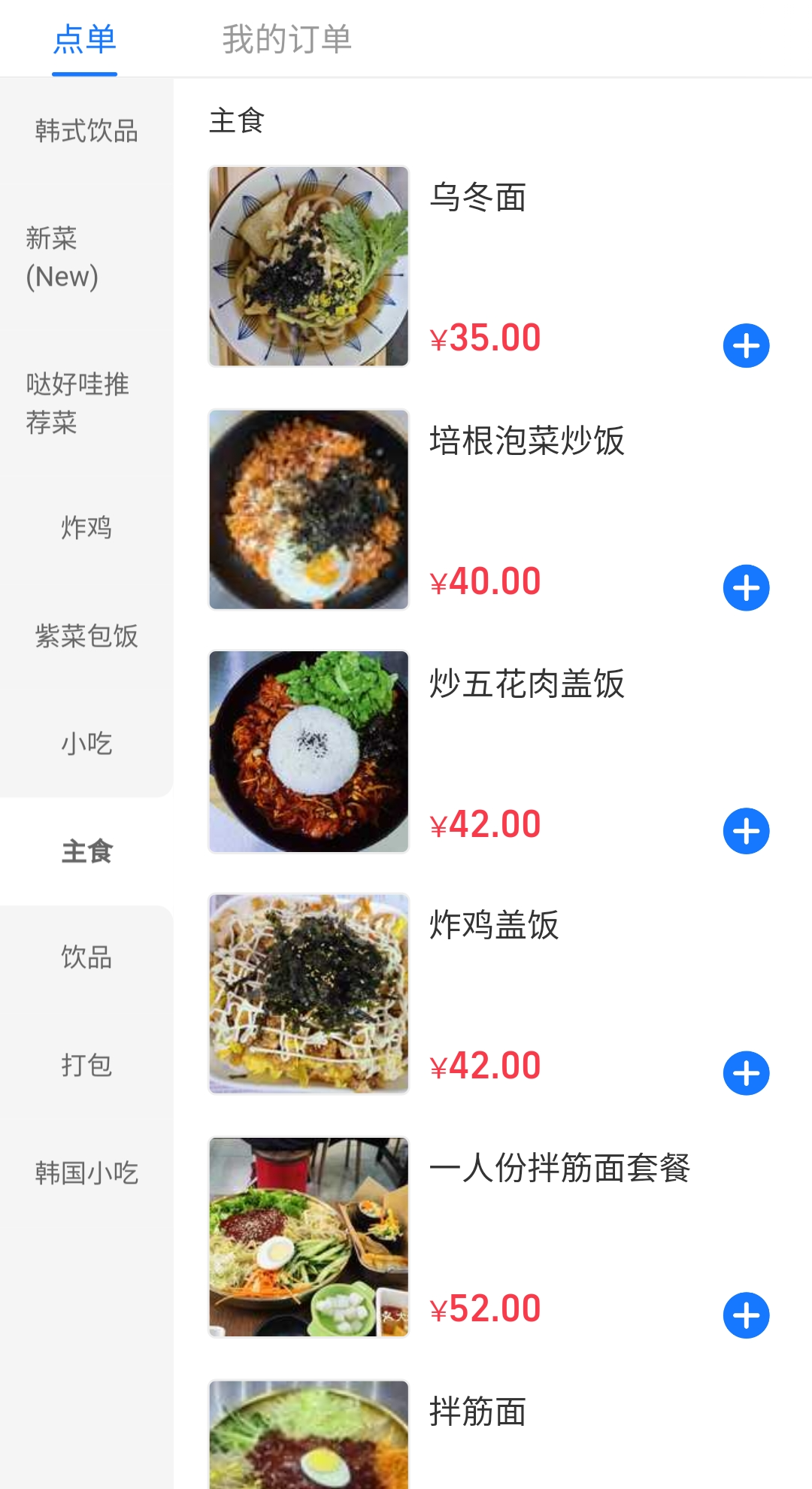Browse the 韩国小吃 category
This screenshot has height=1489, width=812.
click(86, 1172)
